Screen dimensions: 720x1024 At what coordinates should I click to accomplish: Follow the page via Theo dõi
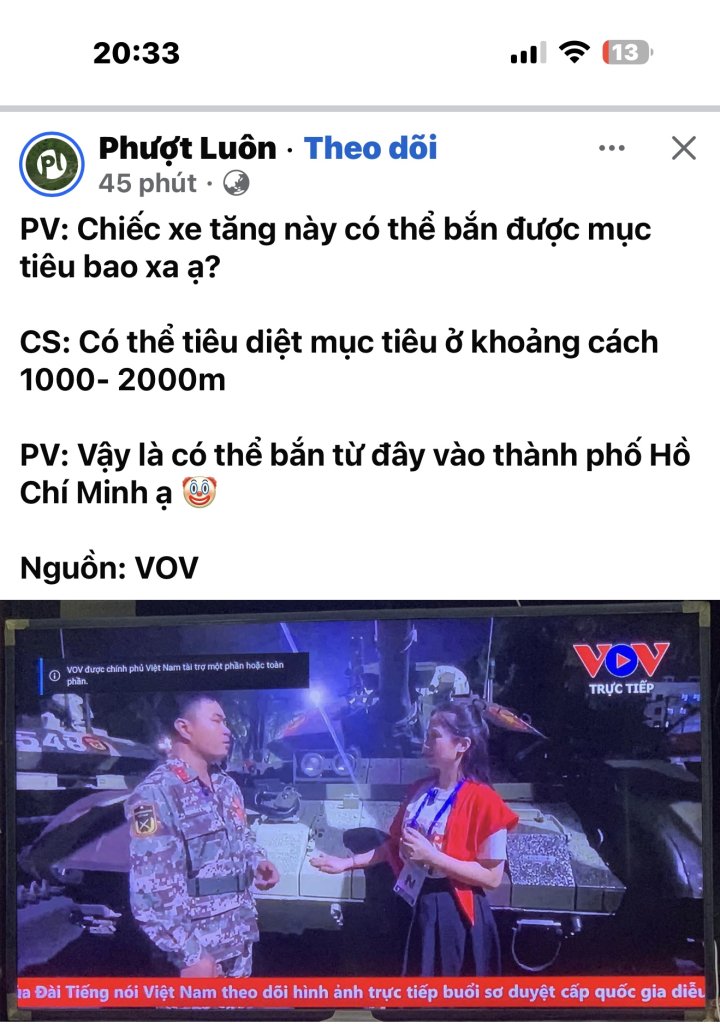pos(370,148)
